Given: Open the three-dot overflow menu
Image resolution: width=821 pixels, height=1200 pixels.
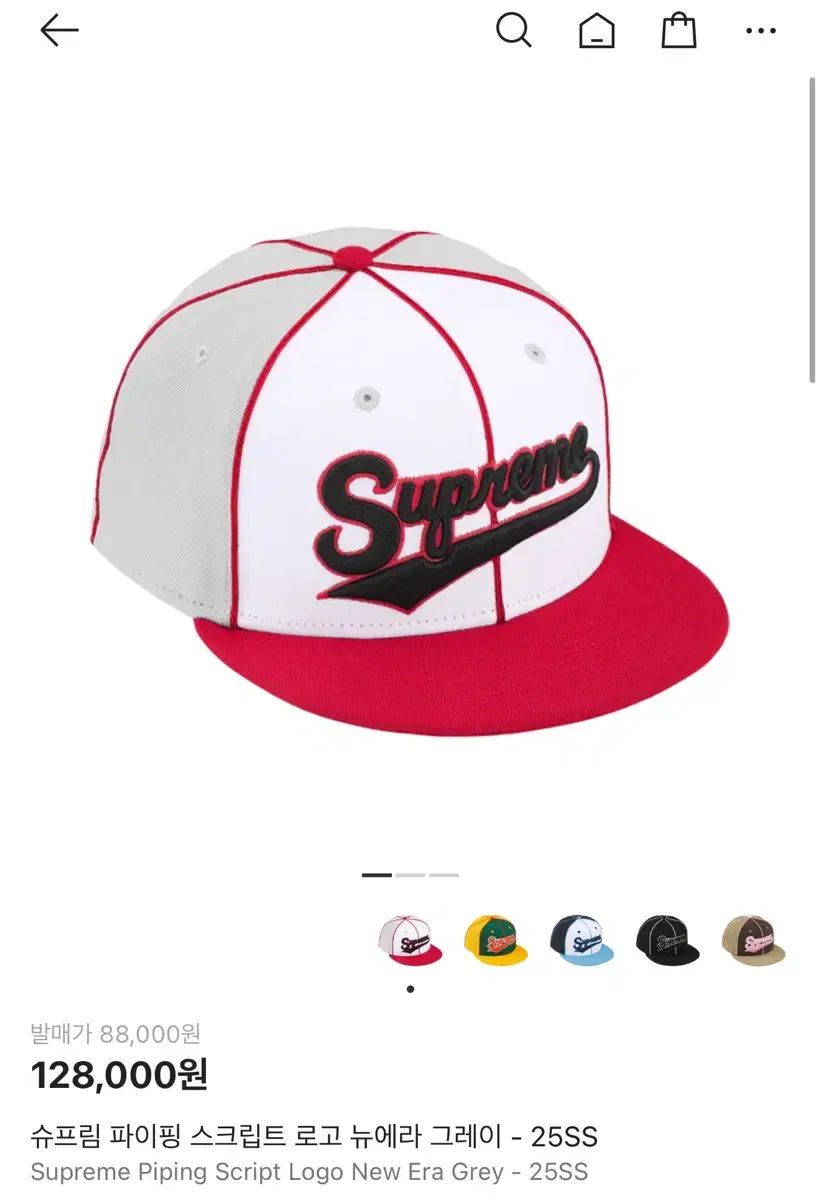Looking at the screenshot, I should (761, 31).
